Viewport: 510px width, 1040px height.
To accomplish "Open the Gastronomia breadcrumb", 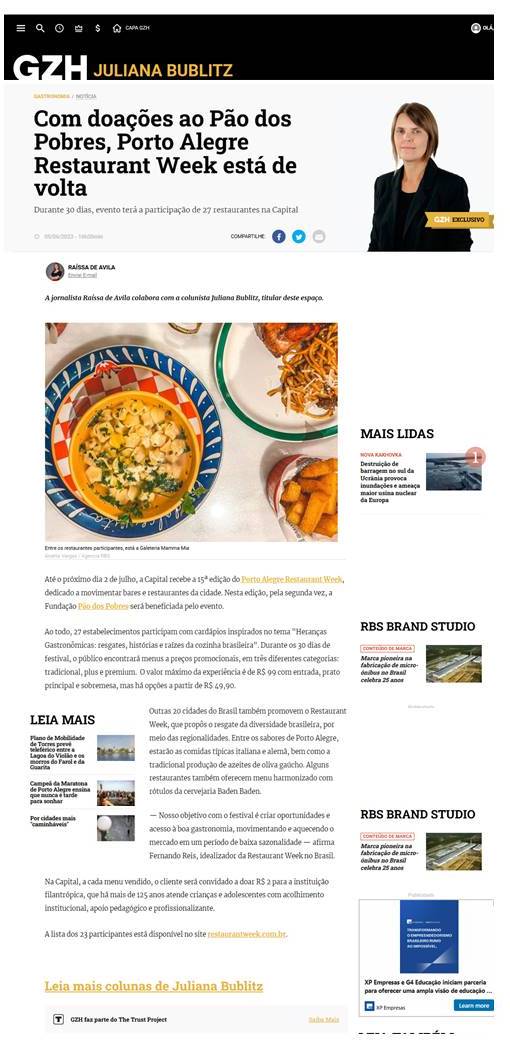I will click(x=52, y=96).
